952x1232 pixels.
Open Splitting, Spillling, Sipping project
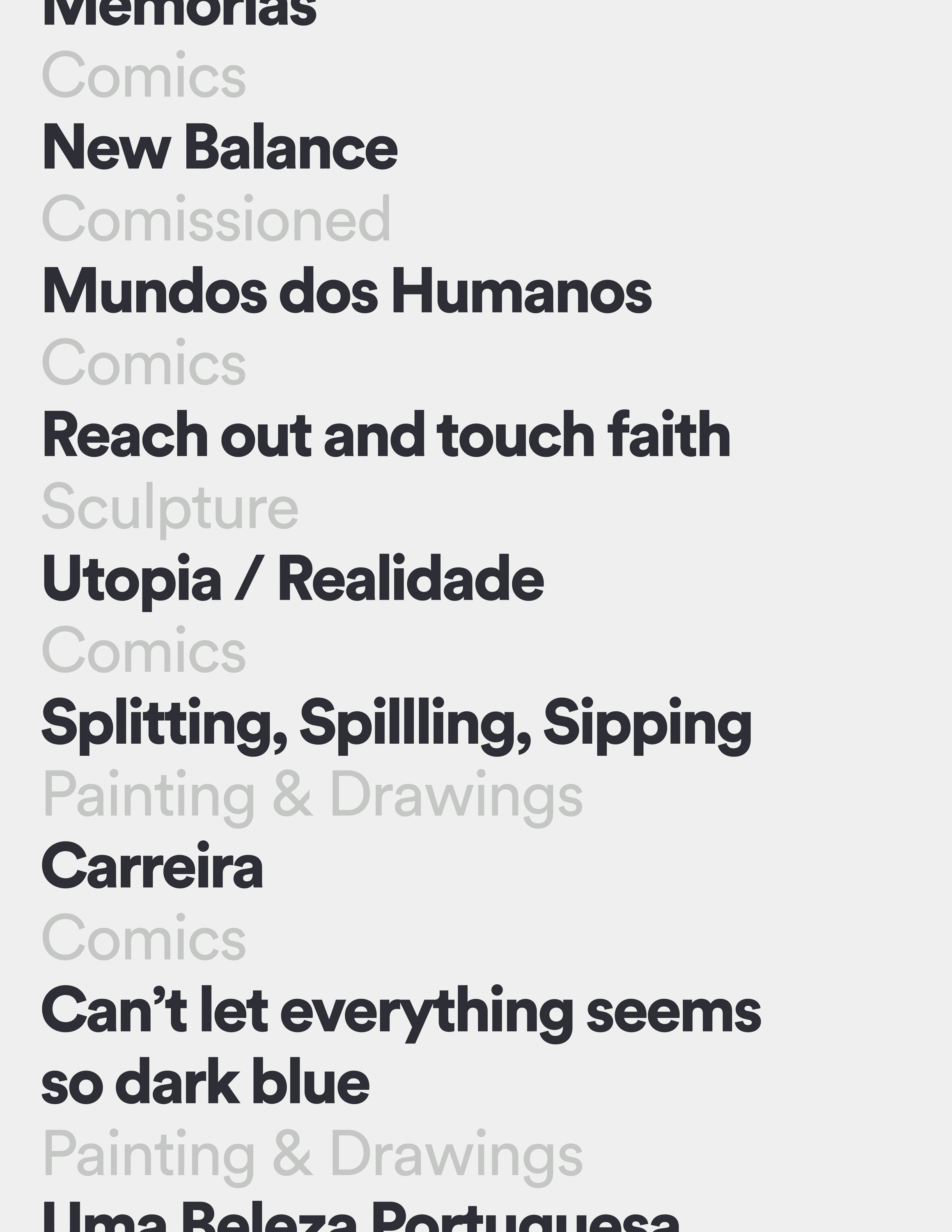[x=396, y=724]
